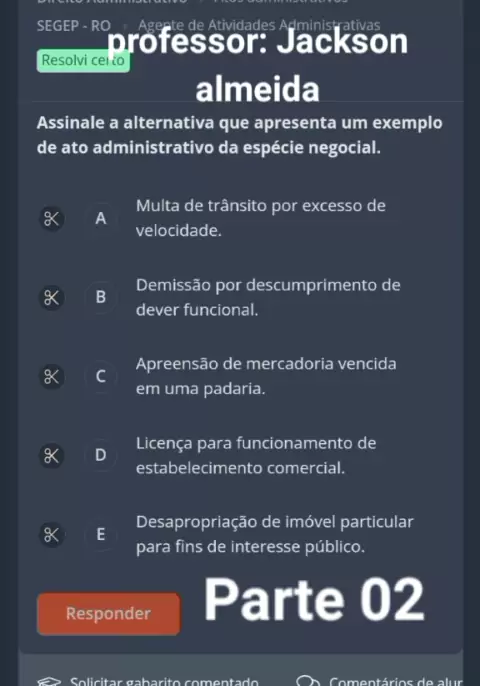This screenshot has width=480, height=686.
Task: Choose alternative B, demissão por descumprimento
Action: click(x=101, y=297)
